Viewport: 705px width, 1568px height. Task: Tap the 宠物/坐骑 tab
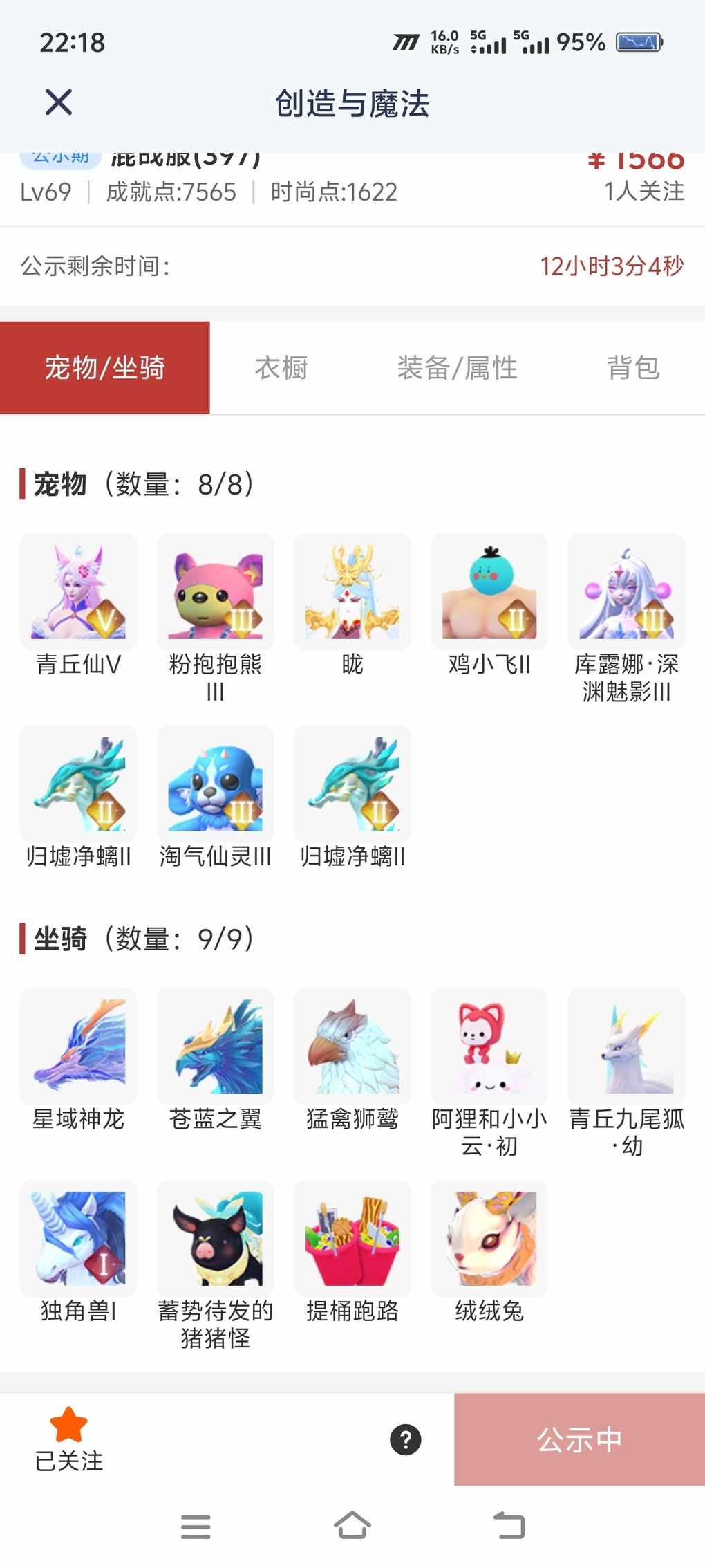click(105, 367)
